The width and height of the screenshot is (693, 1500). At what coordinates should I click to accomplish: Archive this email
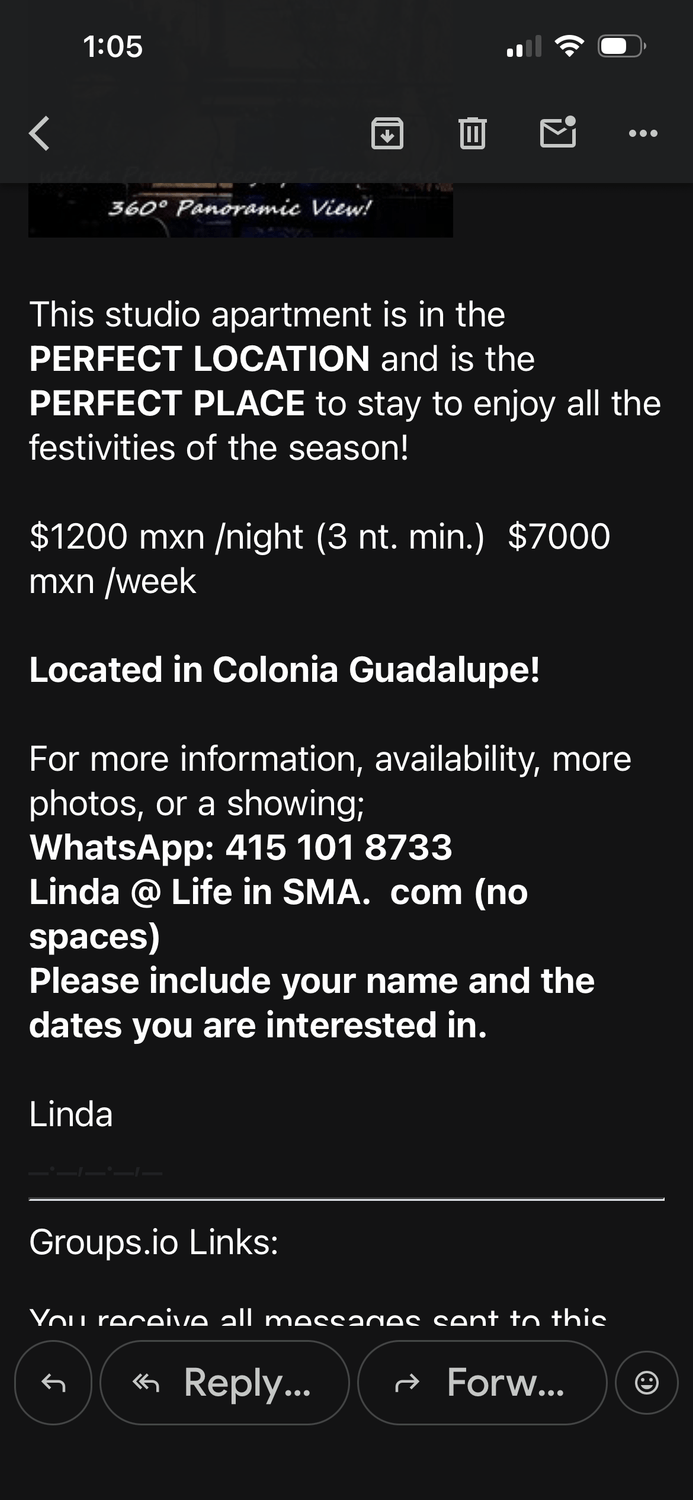click(x=387, y=133)
